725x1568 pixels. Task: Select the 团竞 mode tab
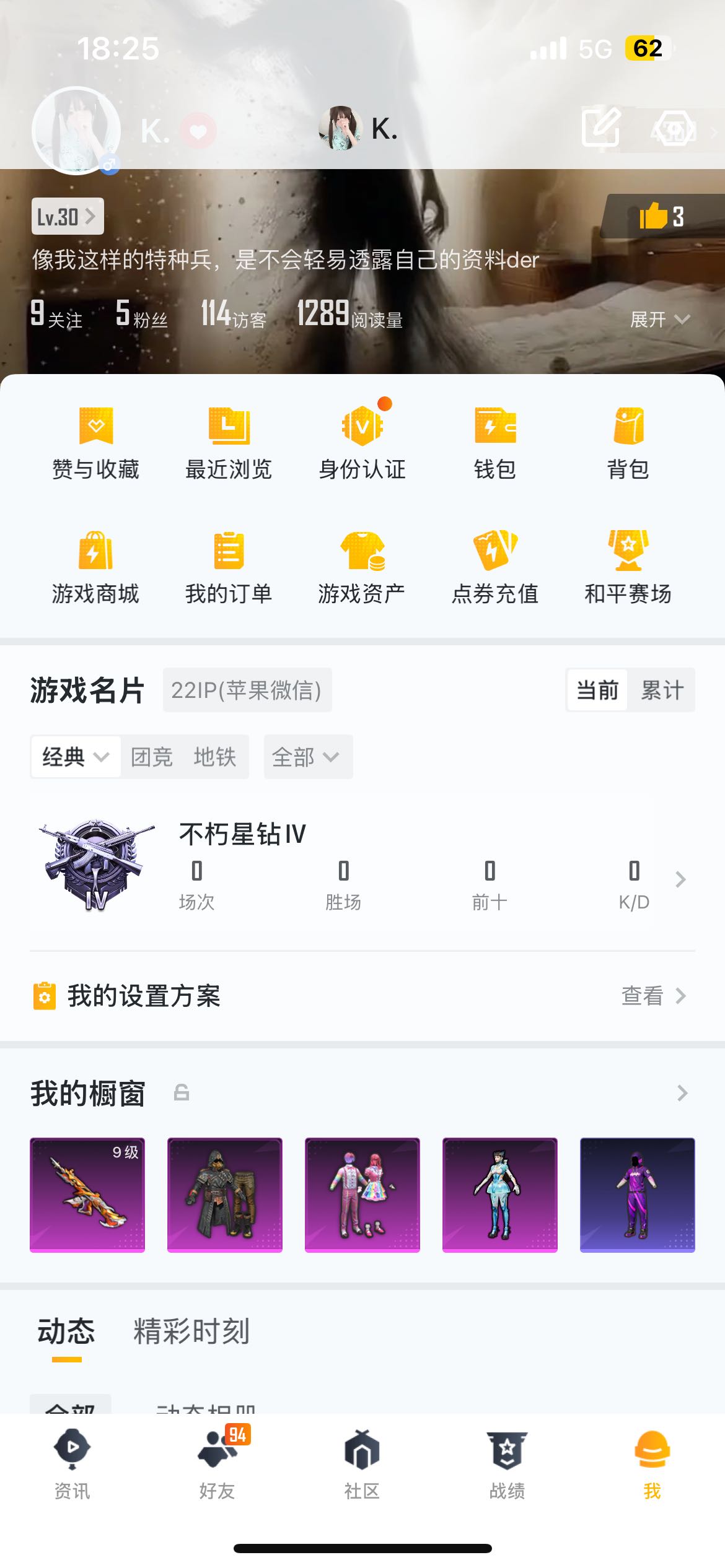152,757
